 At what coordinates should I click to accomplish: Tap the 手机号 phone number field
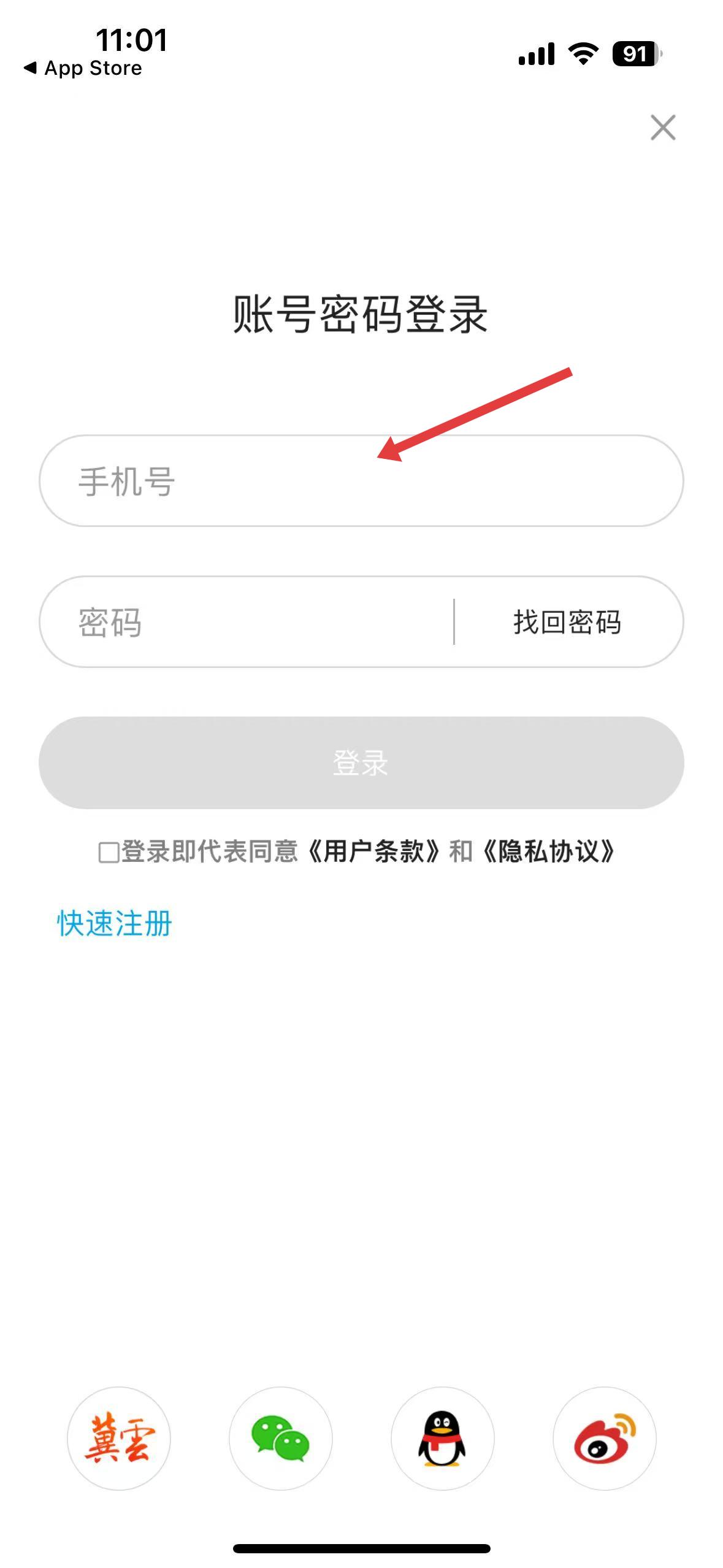361,481
